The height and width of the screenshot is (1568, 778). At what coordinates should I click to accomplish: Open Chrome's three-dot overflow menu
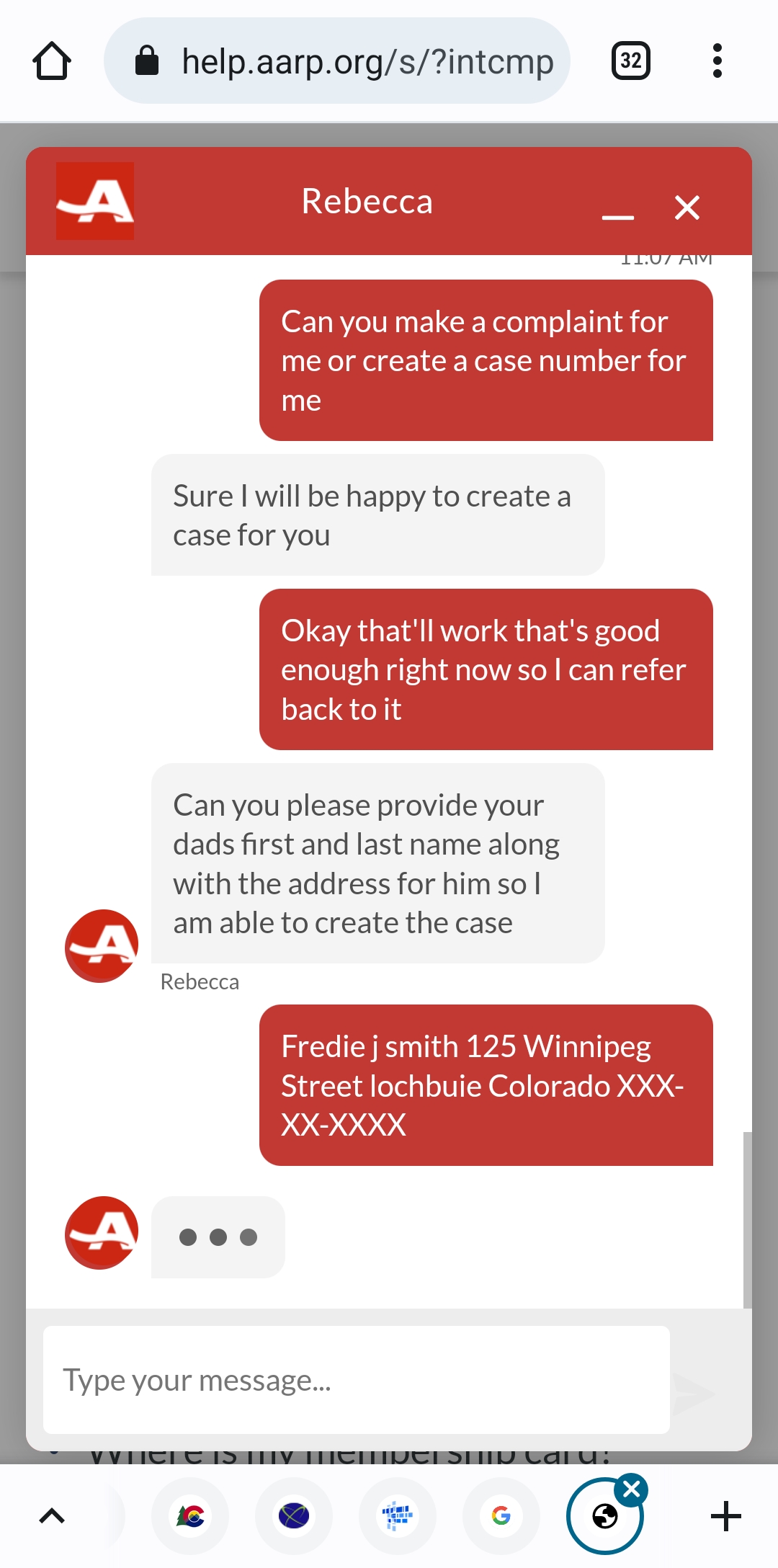[x=717, y=61]
